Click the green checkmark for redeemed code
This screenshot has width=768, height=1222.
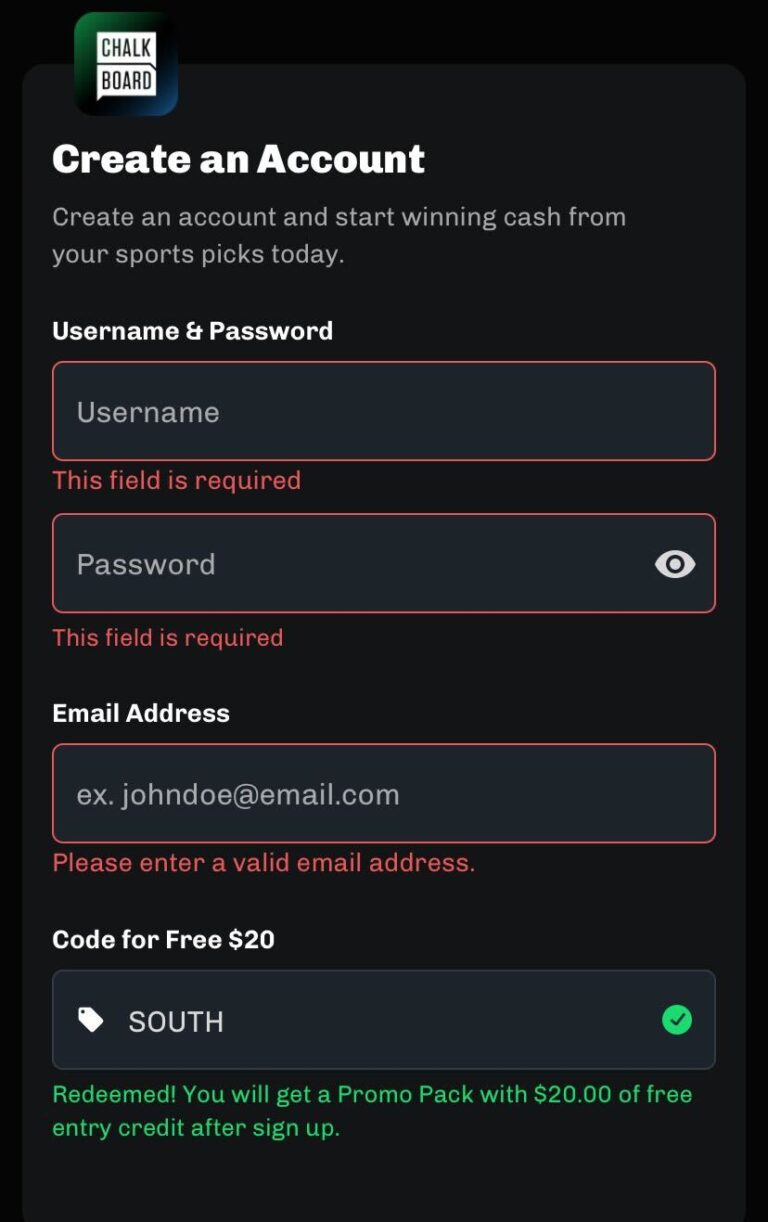click(x=678, y=1019)
